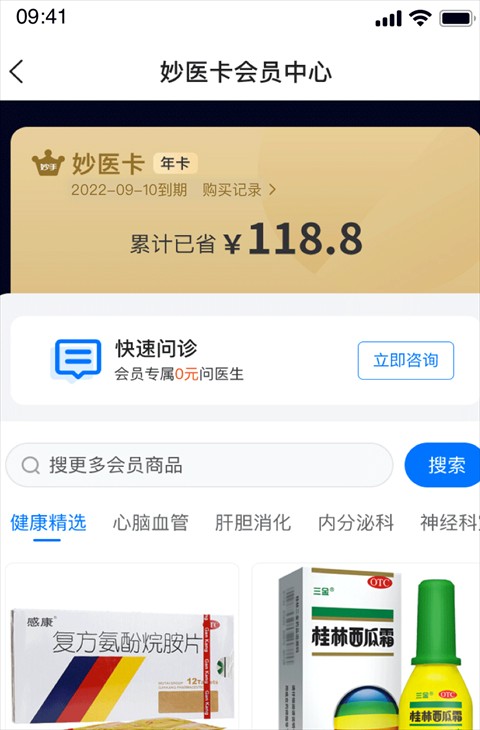Tap 立即咨询 for quick consultation

(x=406, y=360)
